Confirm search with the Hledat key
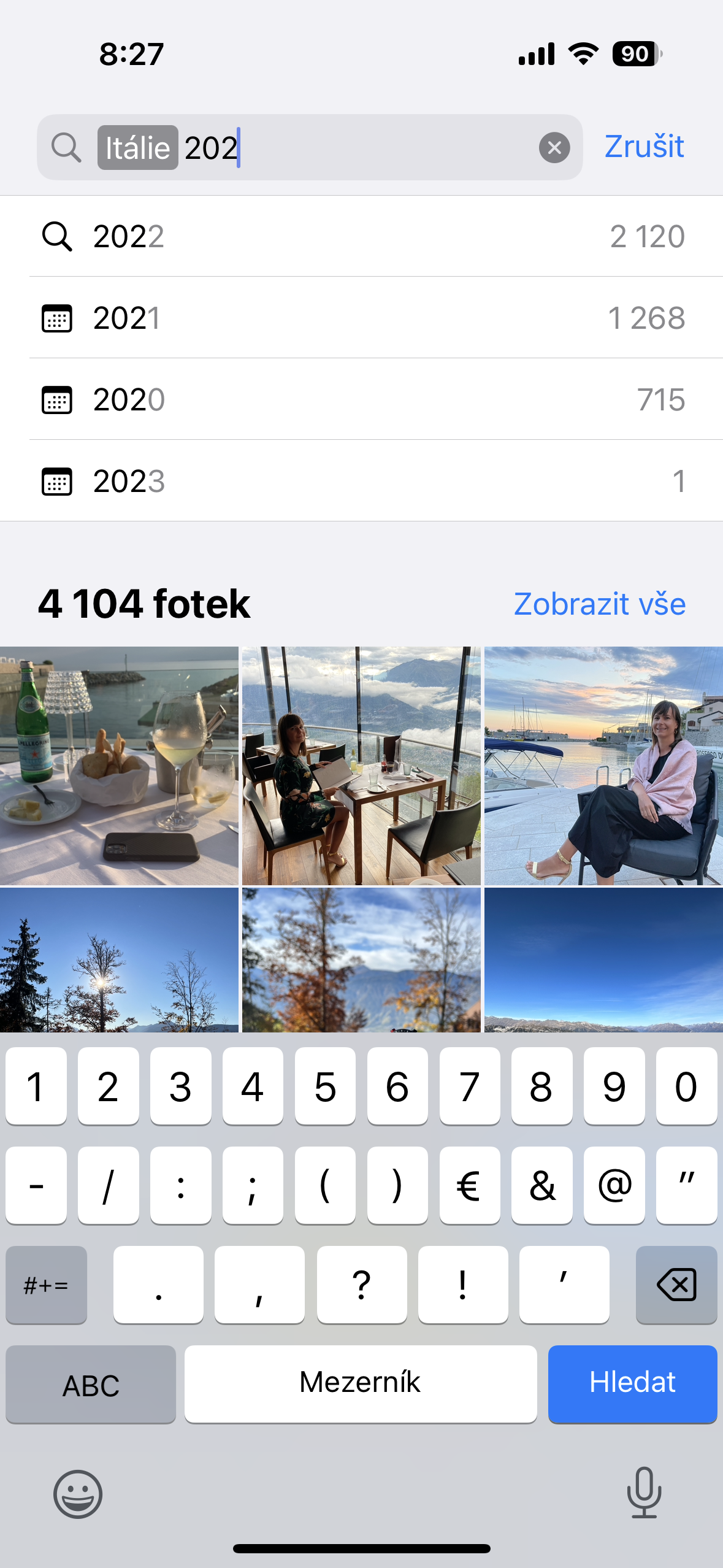Screen dimensions: 723x1568 coord(632,1385)
